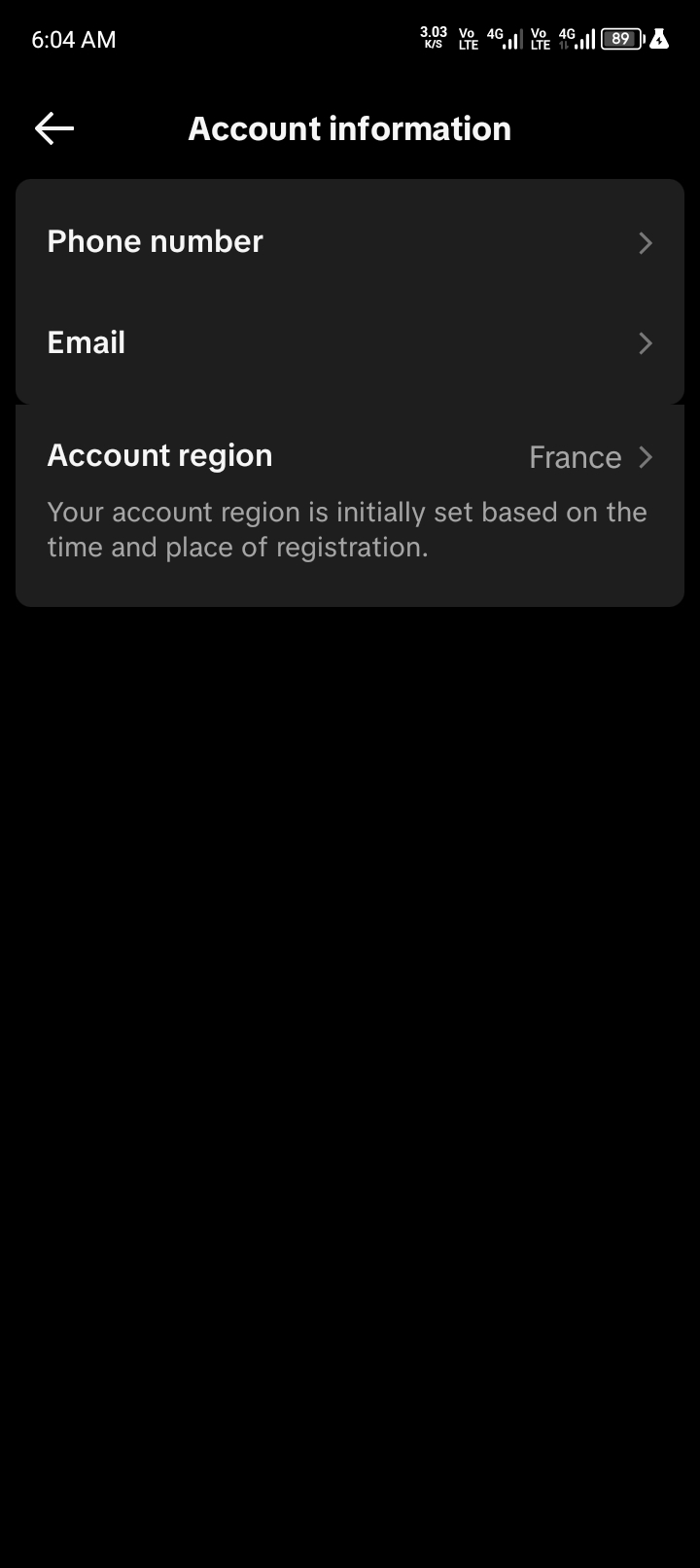700x1568 pixels.
Task: Tap the Email row chevron
Action: coord(645,343)
